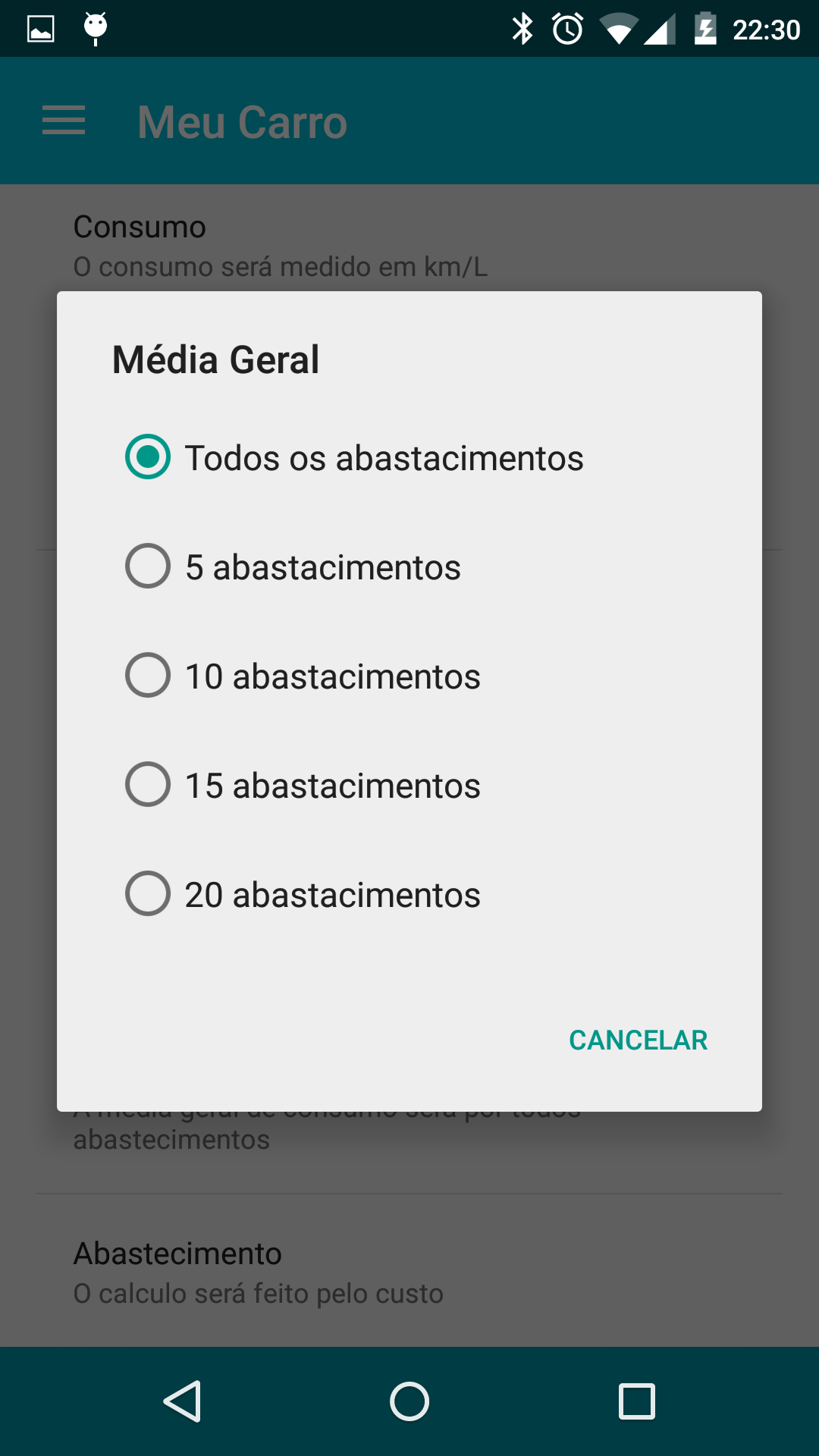Choose 5 abastacimentos
This screenshot has width=819, height=1456.
click(x=409, y=566)
